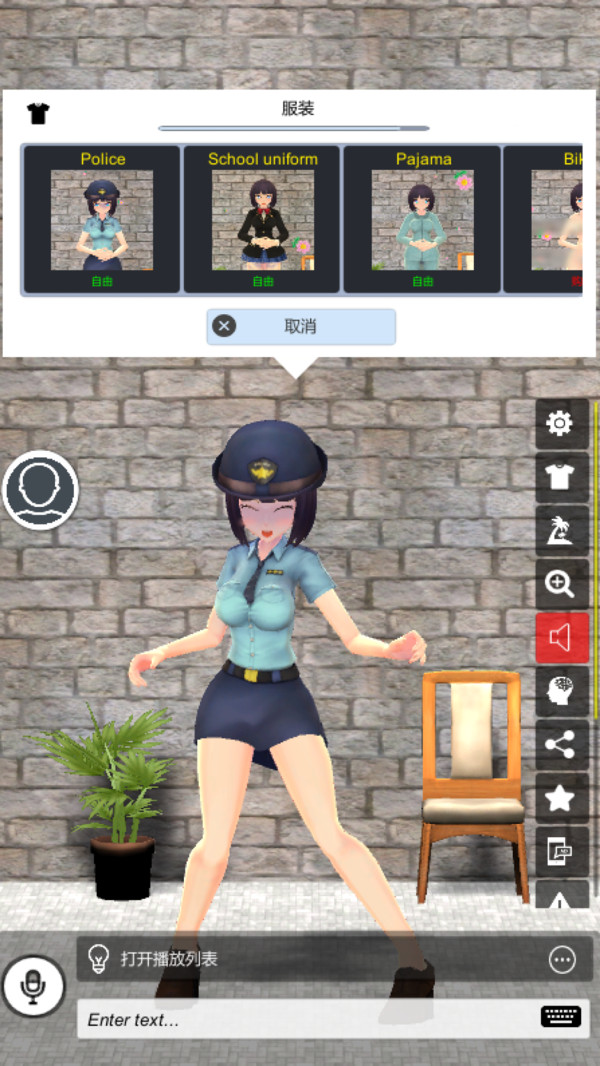Image resolution: width=600 pixels, height=1066 pixels.
Task: Open the settings gear
Action: point(560,424)
